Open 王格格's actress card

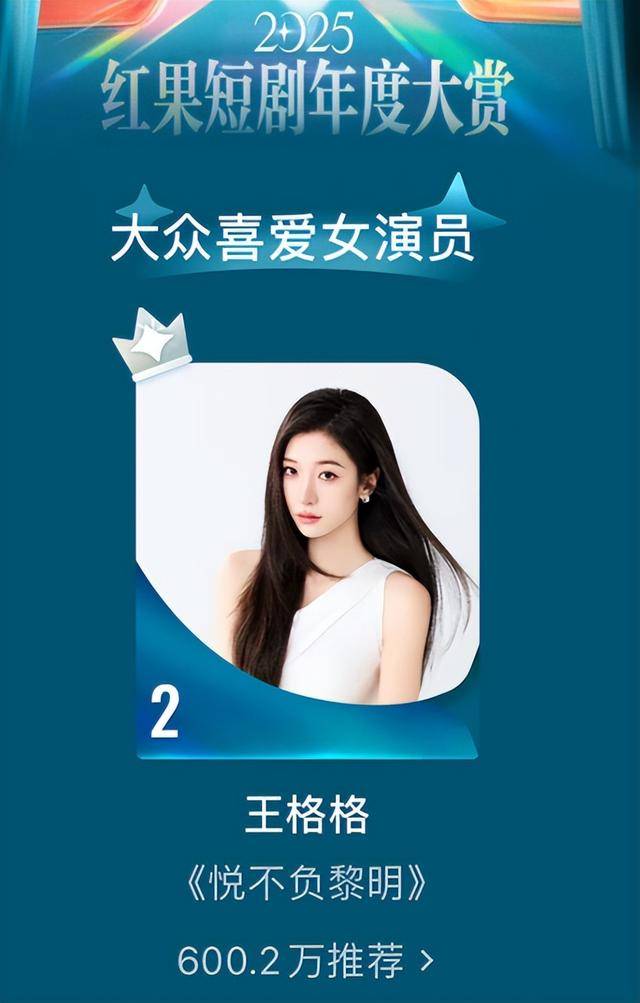(307, 560)
